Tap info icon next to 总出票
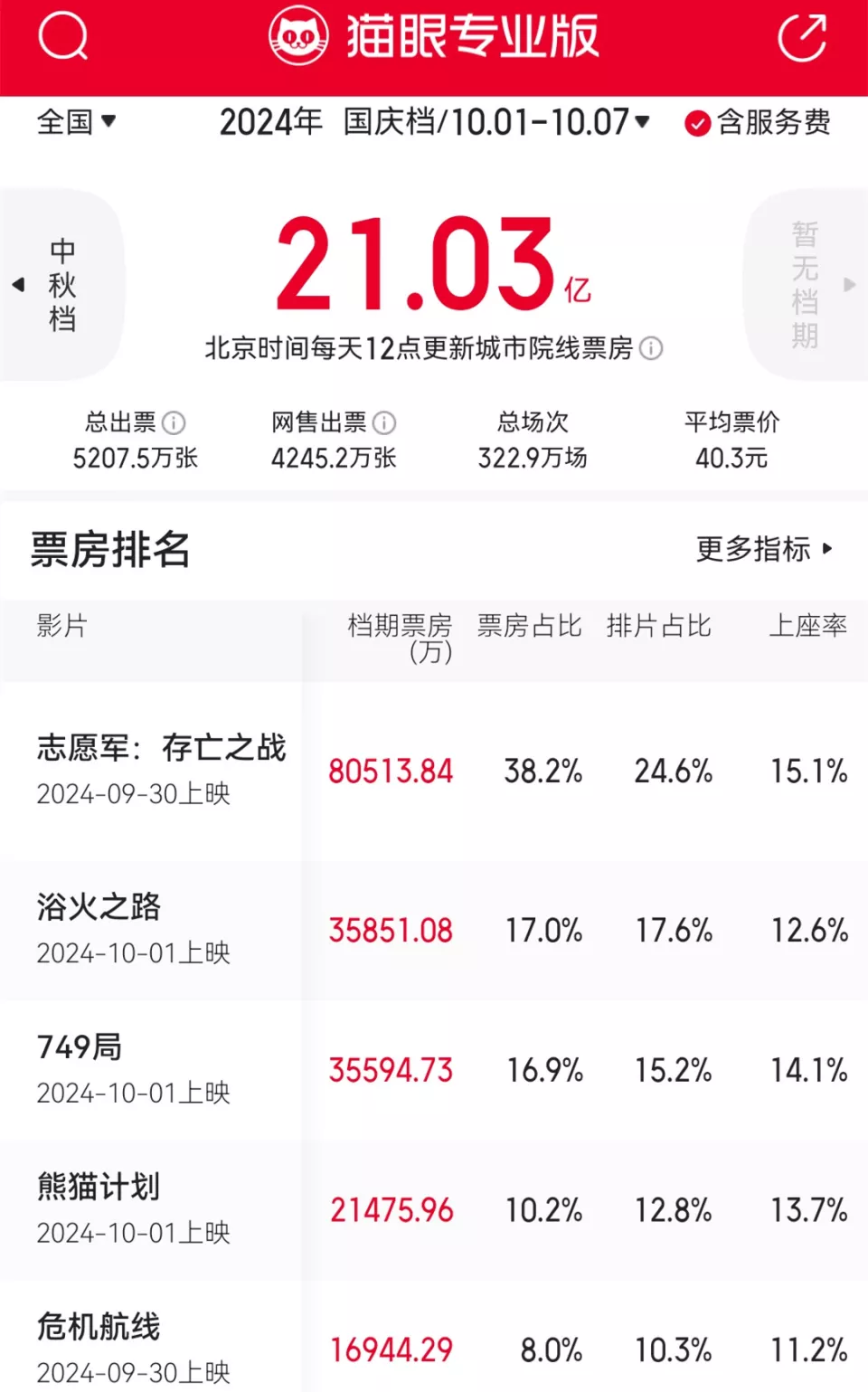868x1392 pixels. (x=174, y=422)
